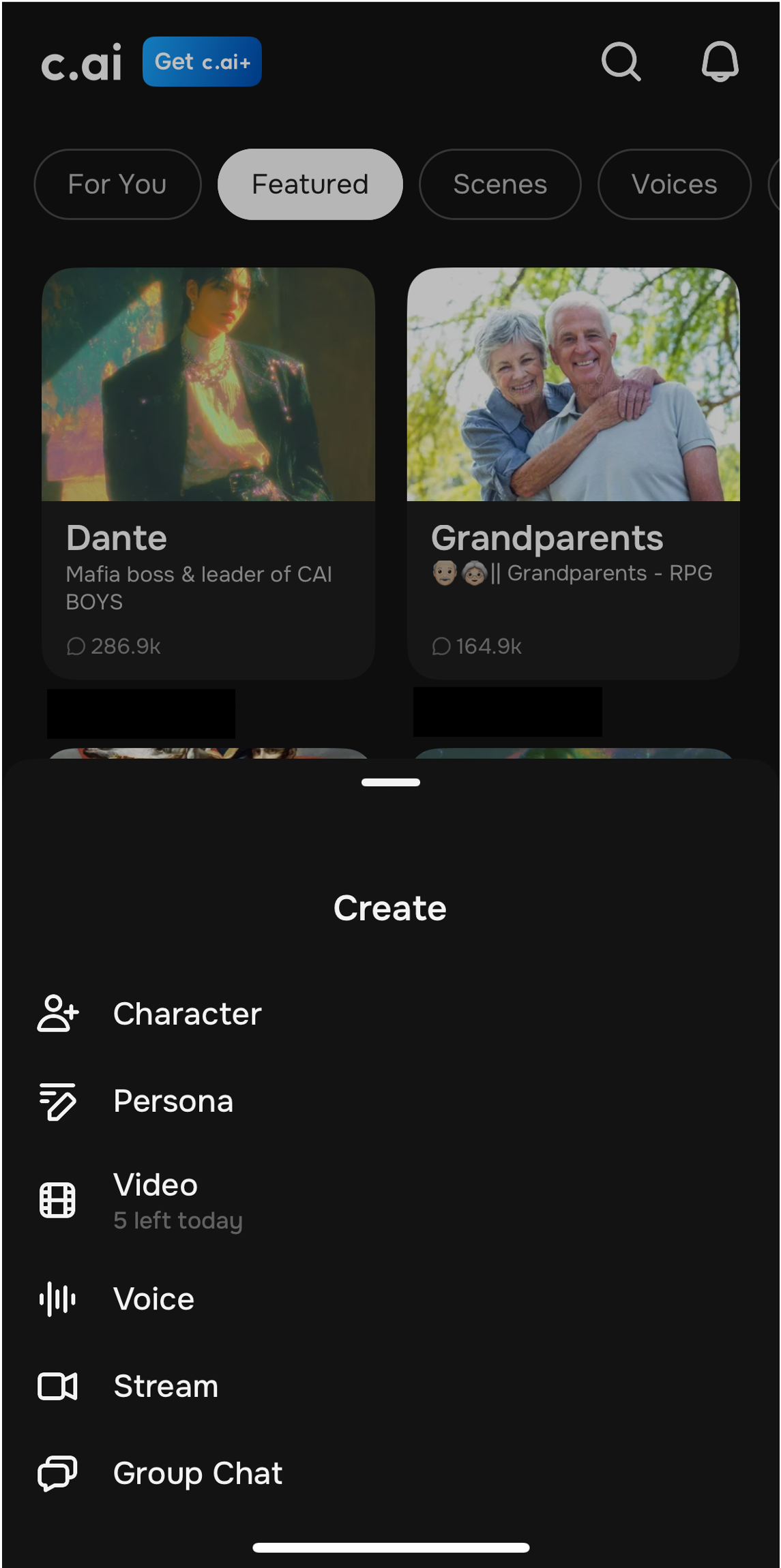Create a new Voice

pyautogui.click(x=153, y=1299)
